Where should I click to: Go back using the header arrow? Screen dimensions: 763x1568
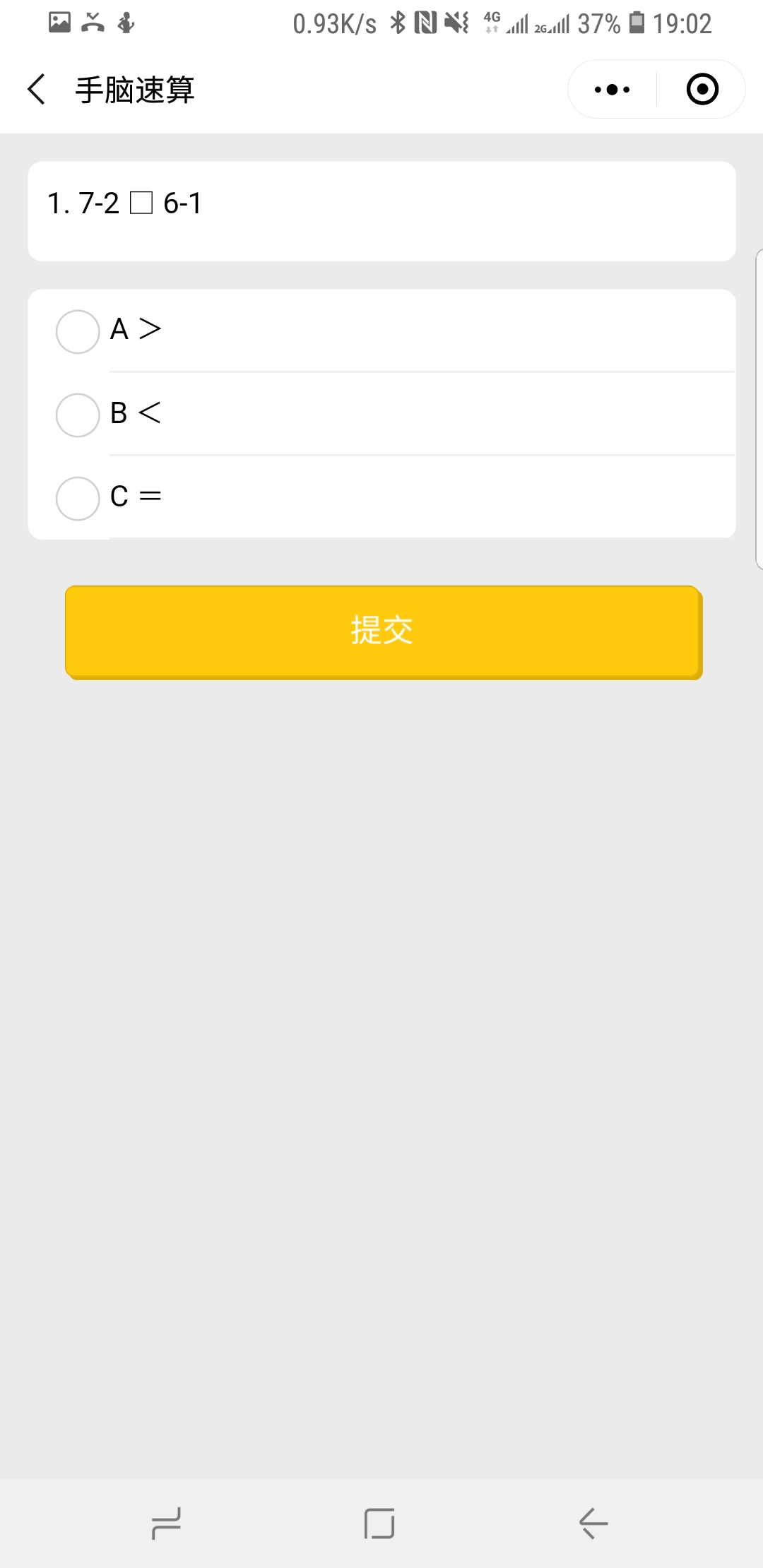point(37,89)
